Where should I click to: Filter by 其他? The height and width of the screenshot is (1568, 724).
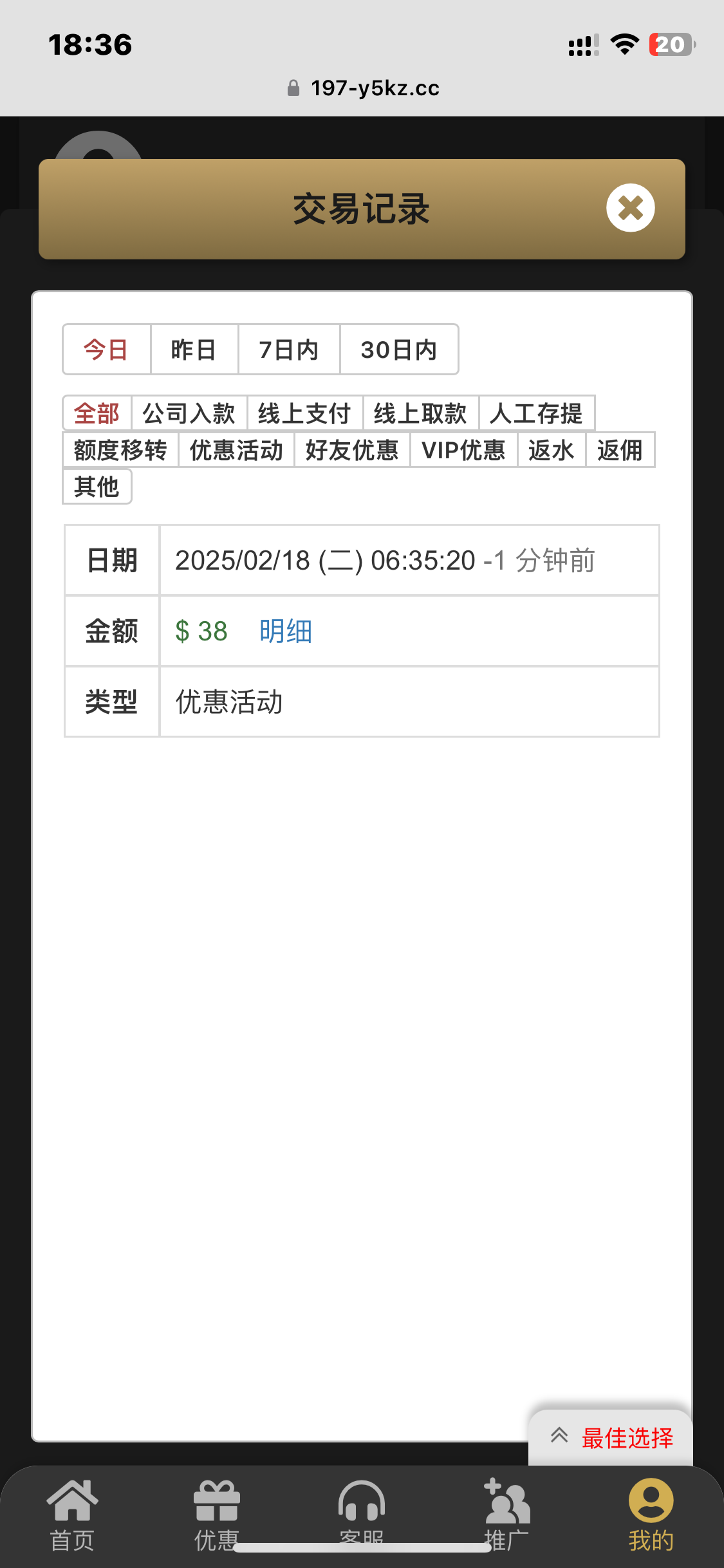tap(97, 487)
